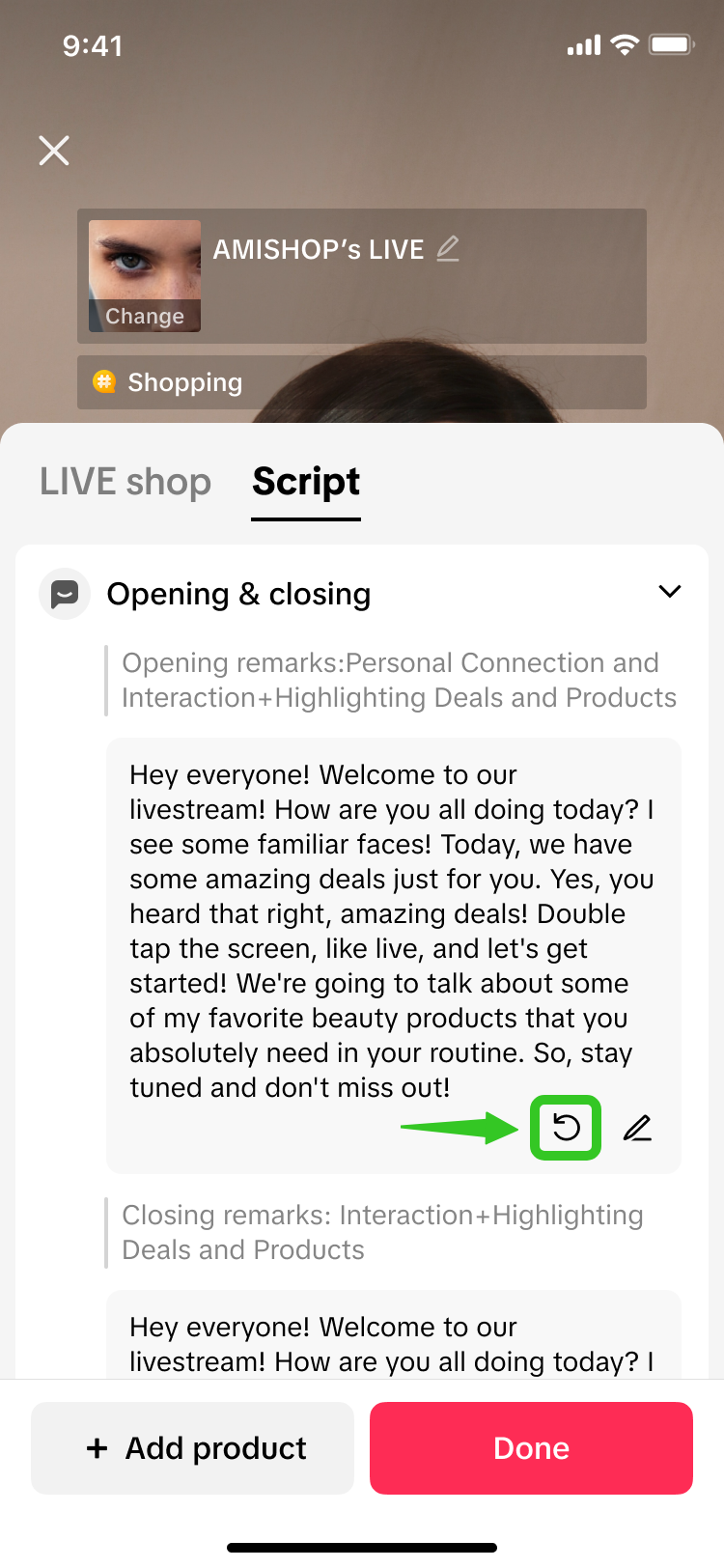724x1568 pixels.
Task: Edit the AMISHOP's LIVE title
Action: pyautogui.click(x=448, y=249)
